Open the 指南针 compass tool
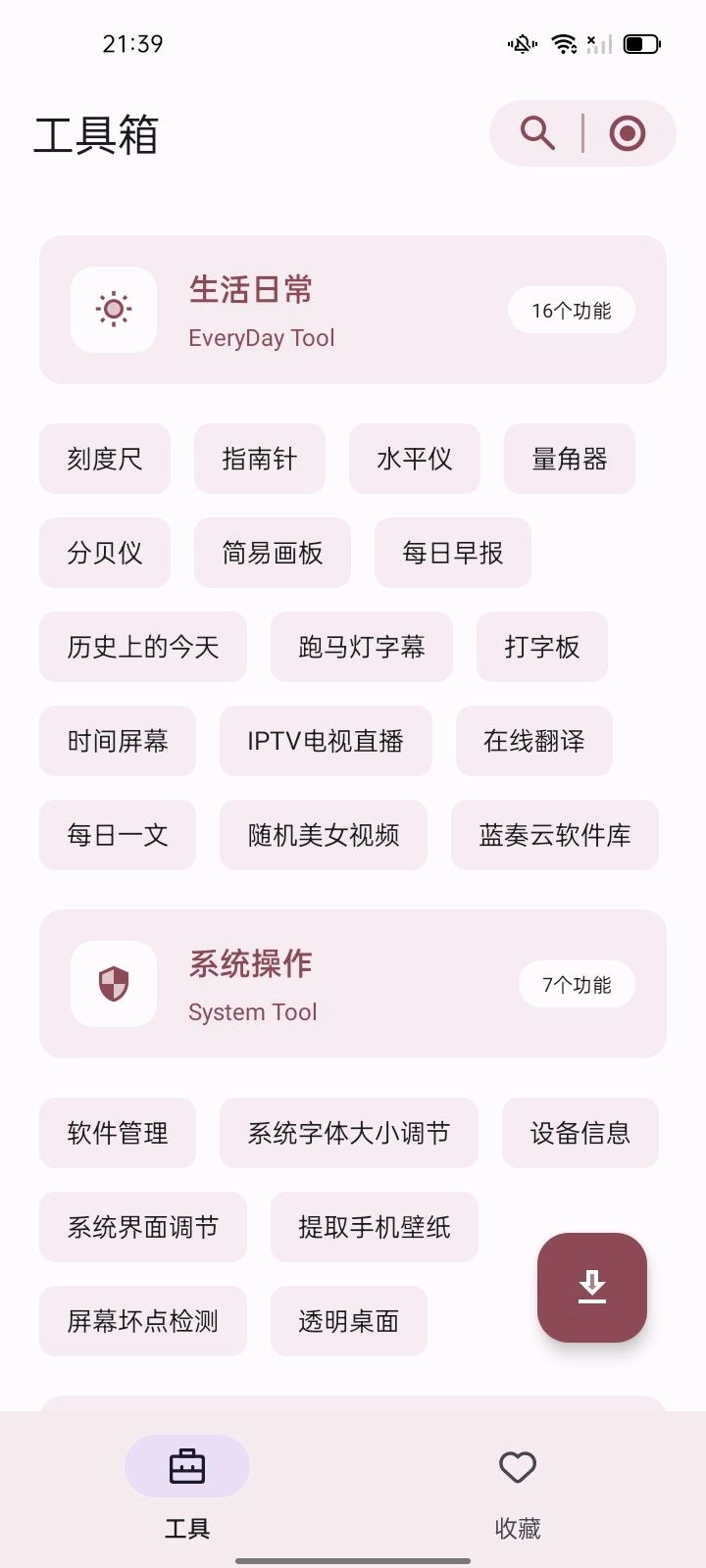This screenshot has width=706, height=1568. click(260, 459)
